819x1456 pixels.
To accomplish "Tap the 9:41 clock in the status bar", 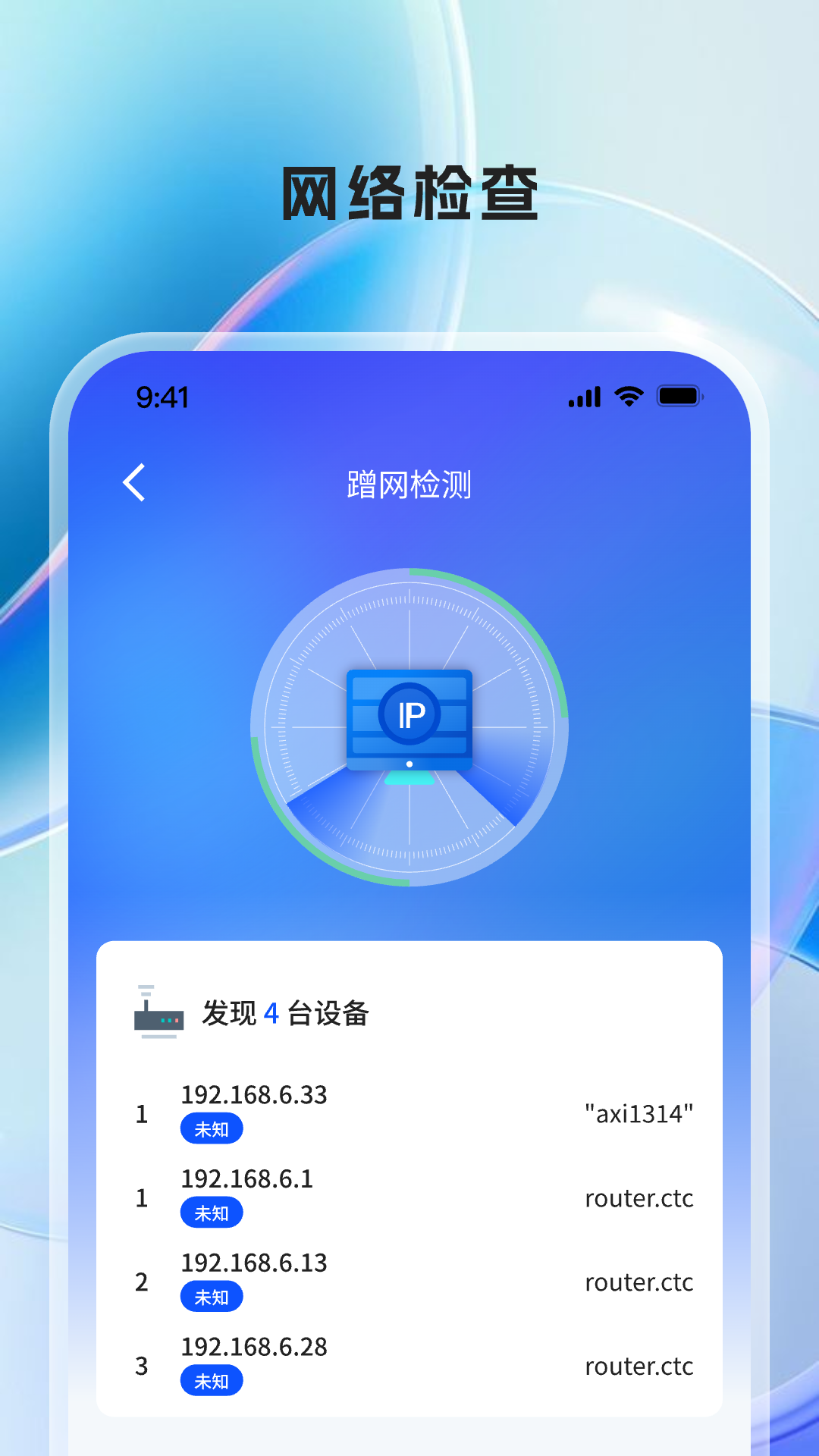I will pos(162,397).
